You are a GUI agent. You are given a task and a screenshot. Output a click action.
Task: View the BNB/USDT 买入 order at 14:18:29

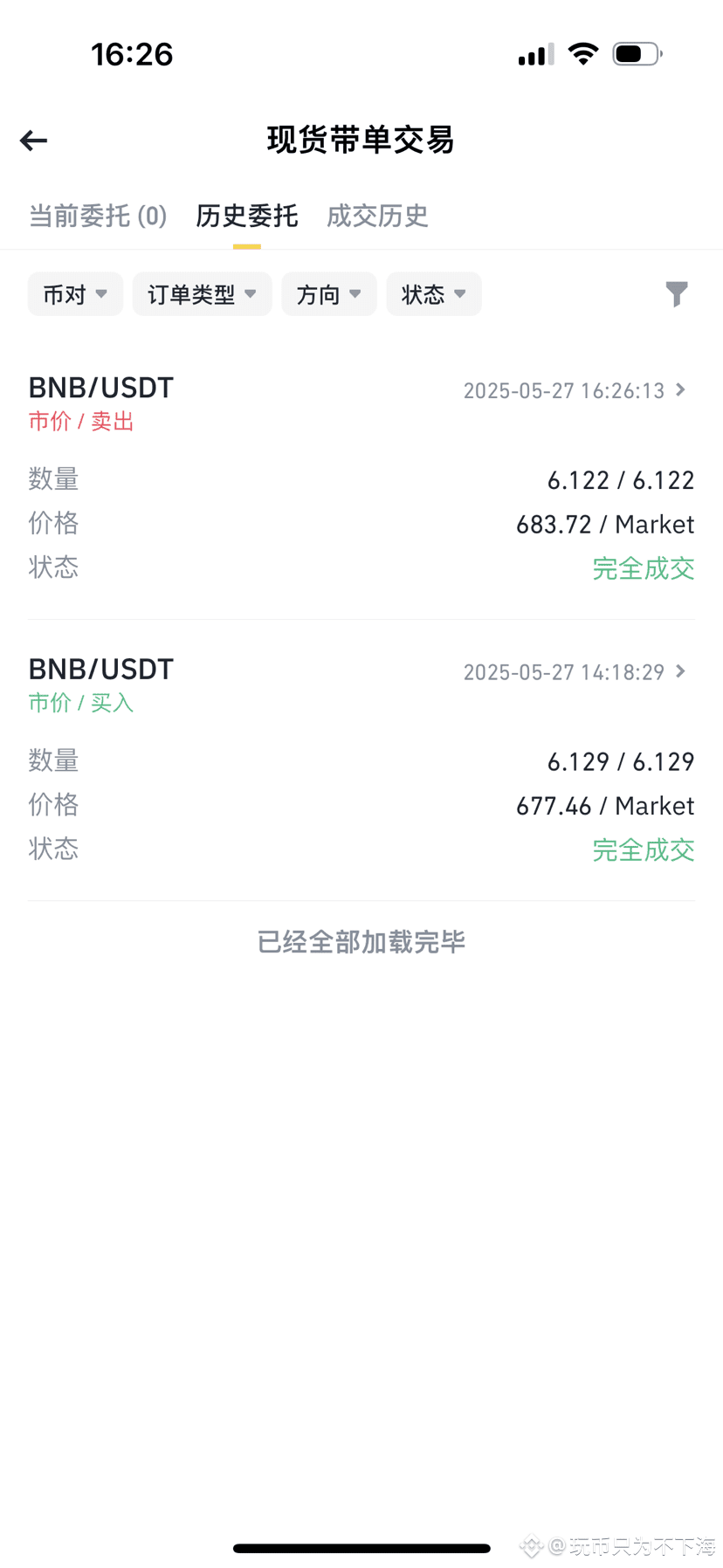click(573, 672)
